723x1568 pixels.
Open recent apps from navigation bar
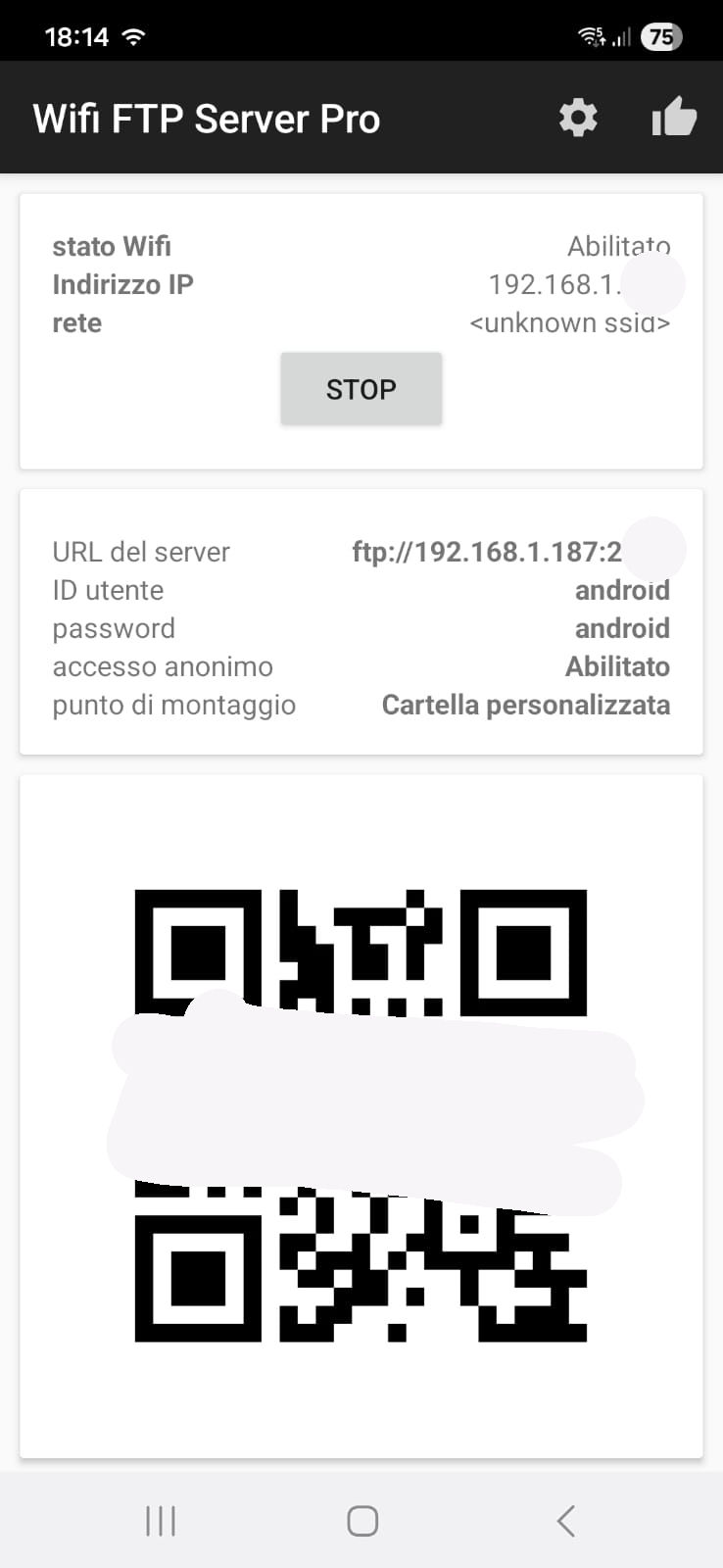click(x=161, y=1521)
